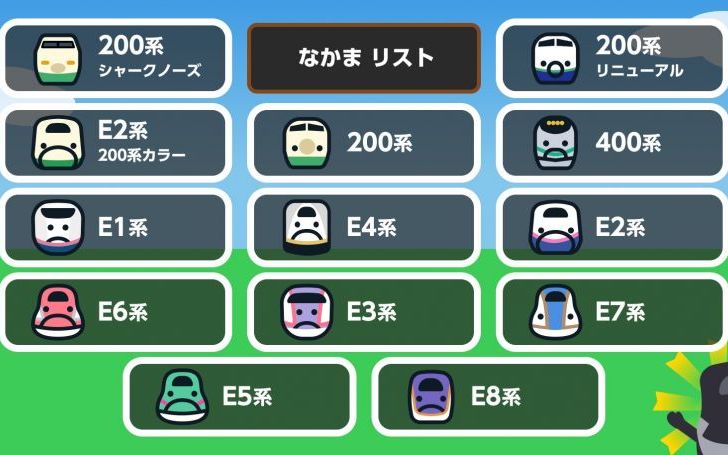Screen dimensions: 728x455
Task: Select the pink-striped E2系 train
Action: tap(611, 228)
